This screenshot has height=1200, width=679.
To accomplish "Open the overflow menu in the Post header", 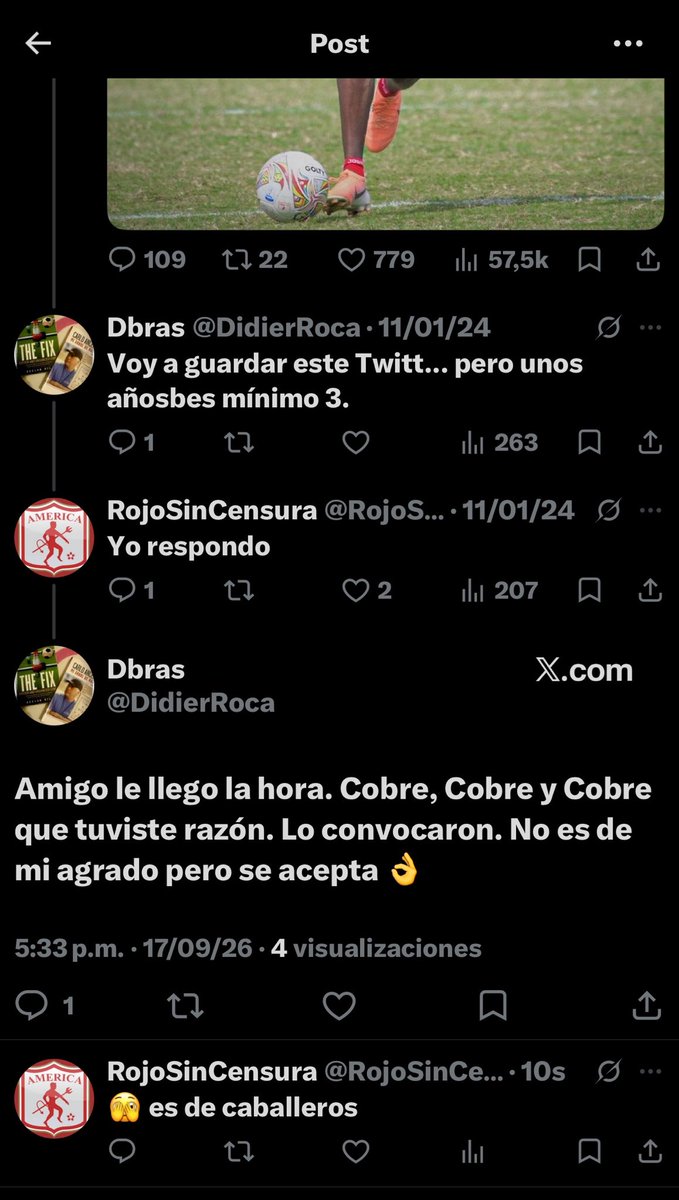I will click(x=628, y=43).
